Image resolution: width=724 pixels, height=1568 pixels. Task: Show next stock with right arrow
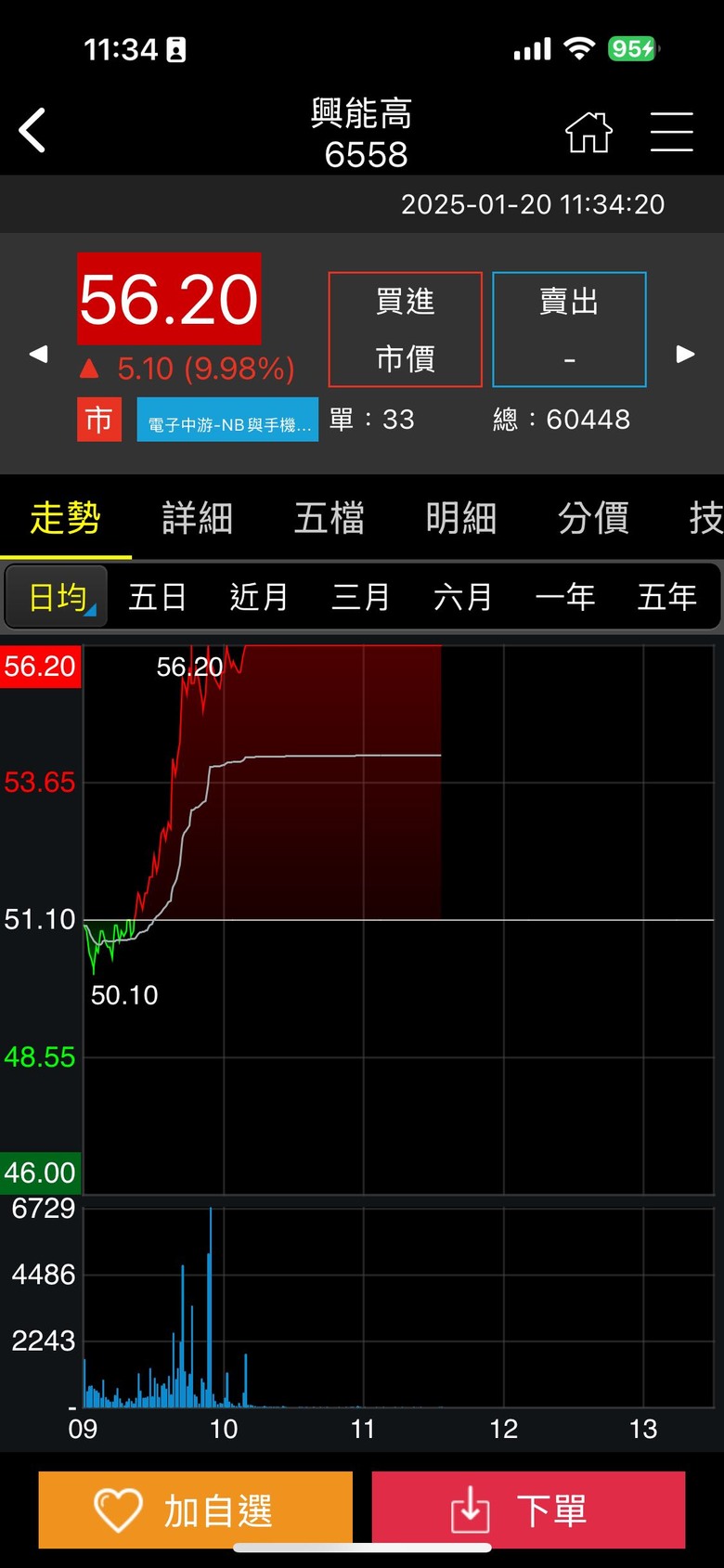686,354
